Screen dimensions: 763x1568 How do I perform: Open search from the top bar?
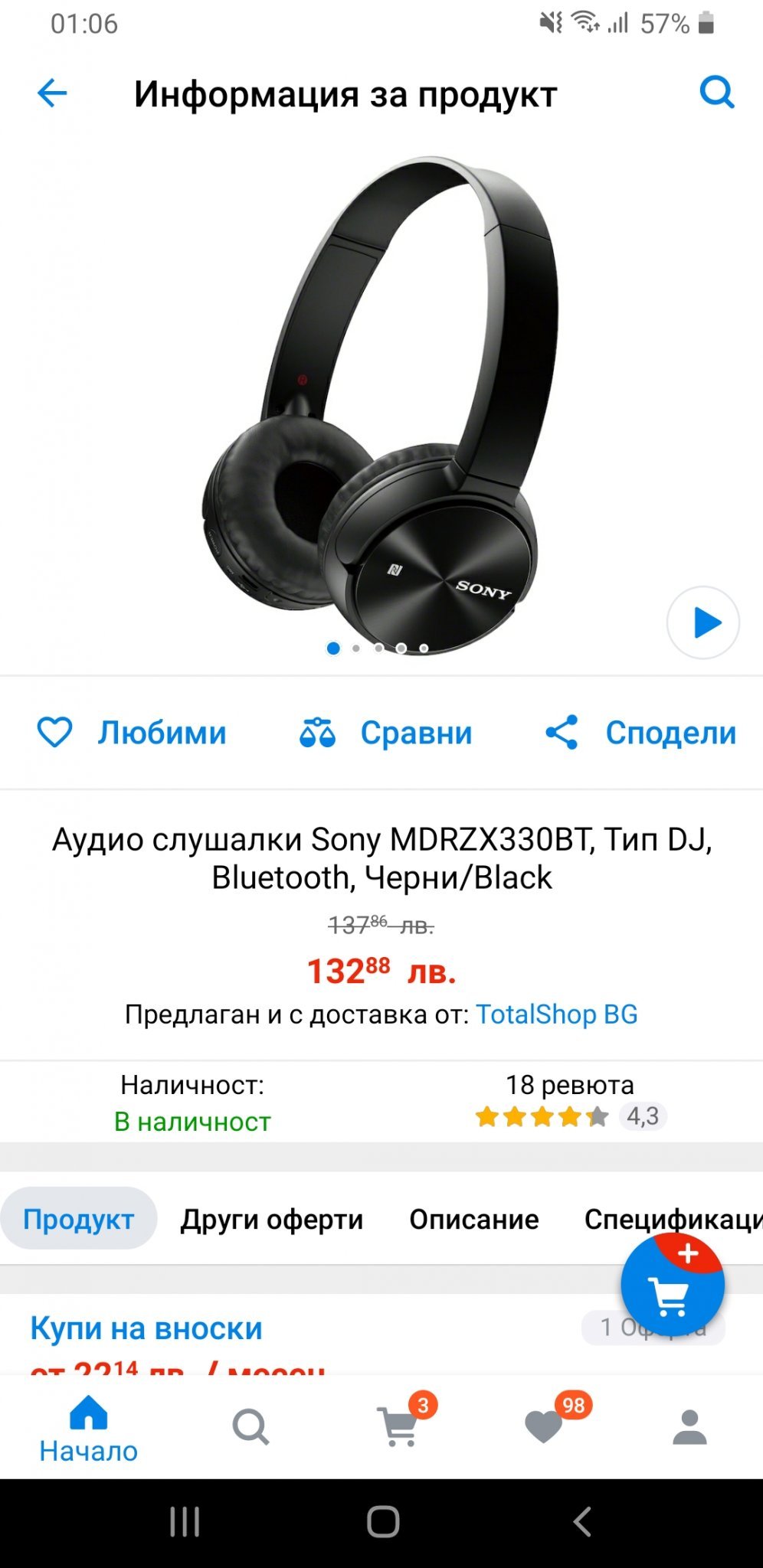[x=717, y=93]
